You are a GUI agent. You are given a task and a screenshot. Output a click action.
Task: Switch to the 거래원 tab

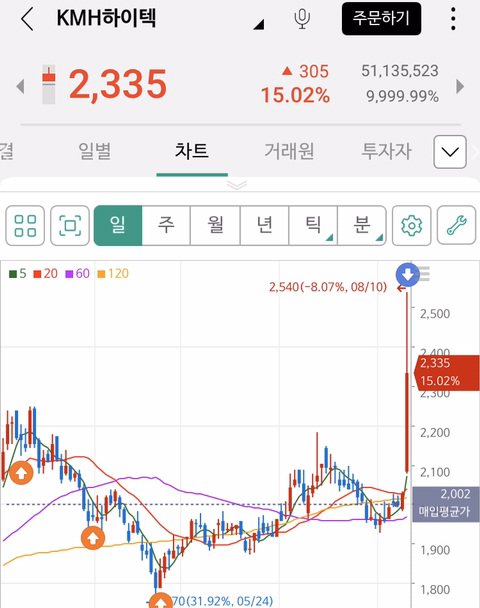pos(289,151)
